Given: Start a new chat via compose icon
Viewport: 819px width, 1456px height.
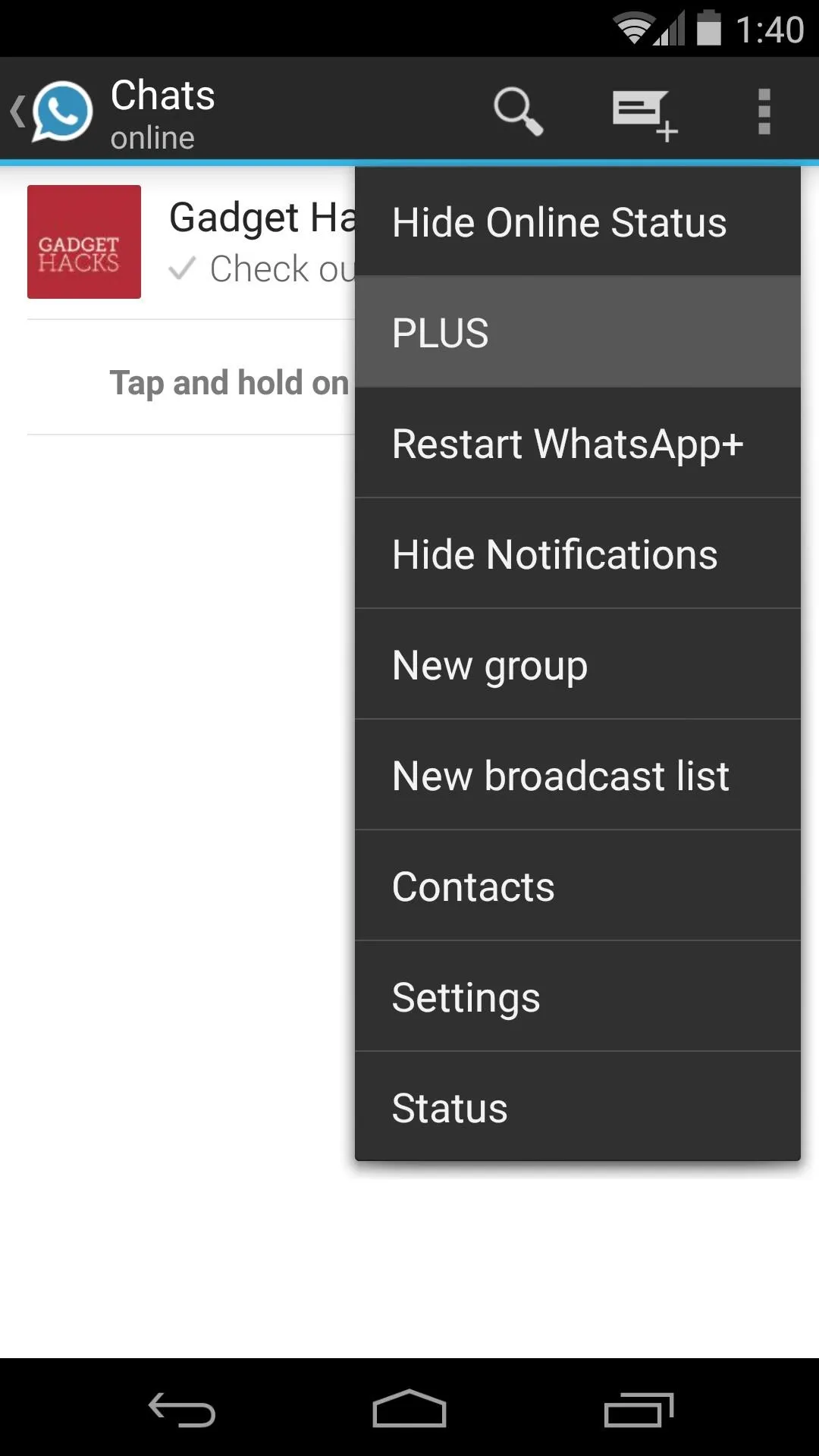Looking at the screenshot, I should pos(645,115).
